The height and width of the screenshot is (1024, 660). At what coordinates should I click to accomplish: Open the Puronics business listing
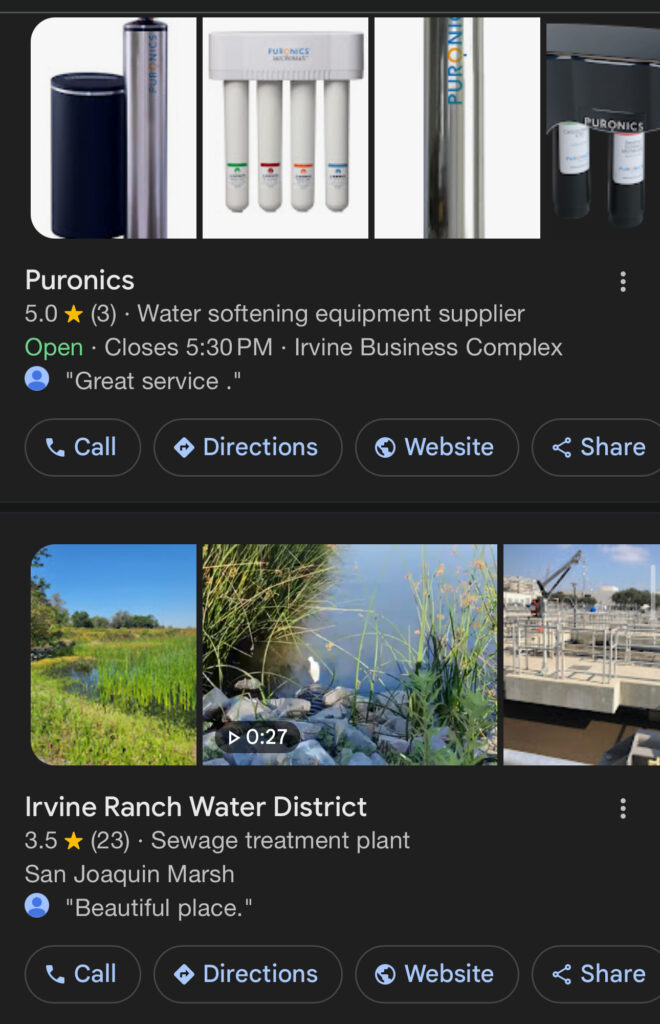pyautogui.click(x=80, y=280)
